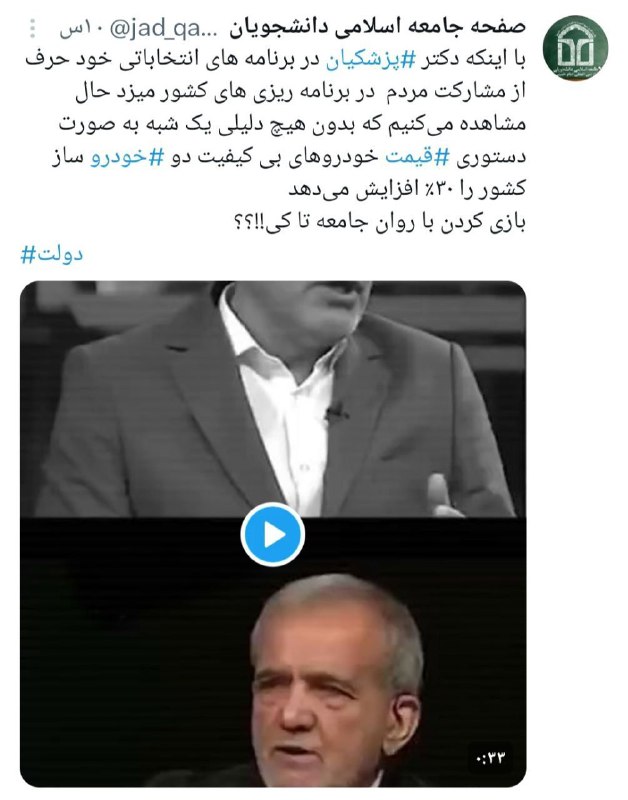The image size is (628, 800).
Task: Open the hashtag #دولت
Action: 52,254
